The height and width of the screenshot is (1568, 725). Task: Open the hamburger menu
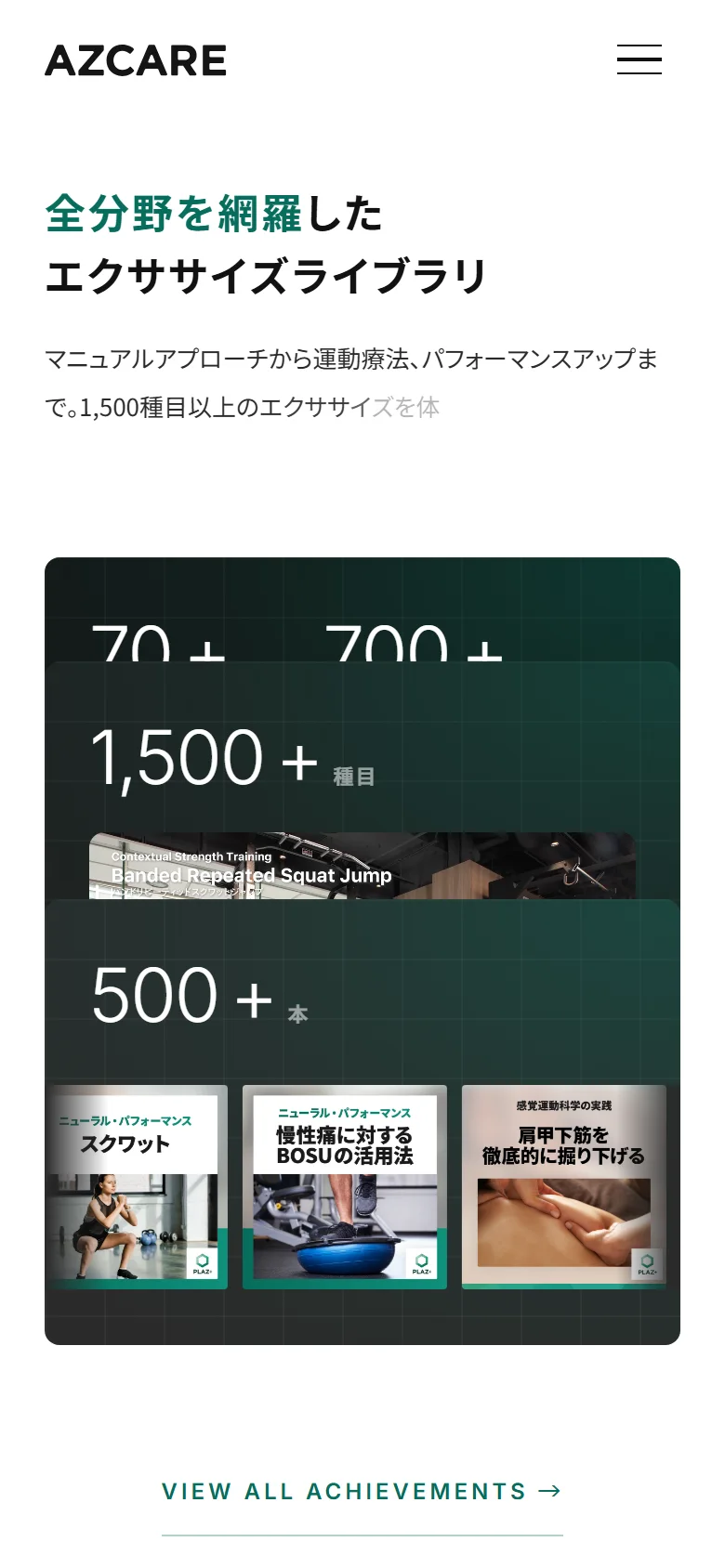click(639, 59)
